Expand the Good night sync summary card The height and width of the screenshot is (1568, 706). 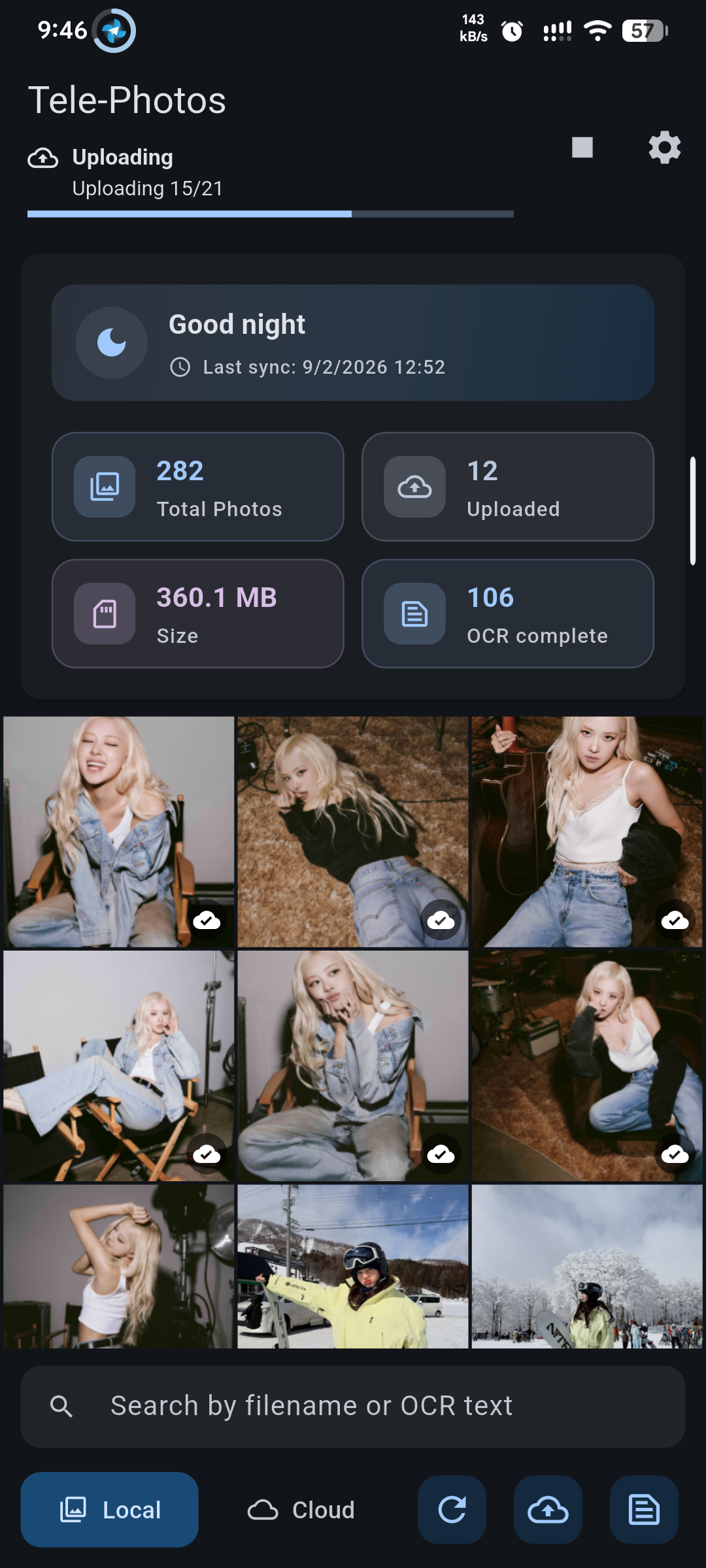point(353,342)
